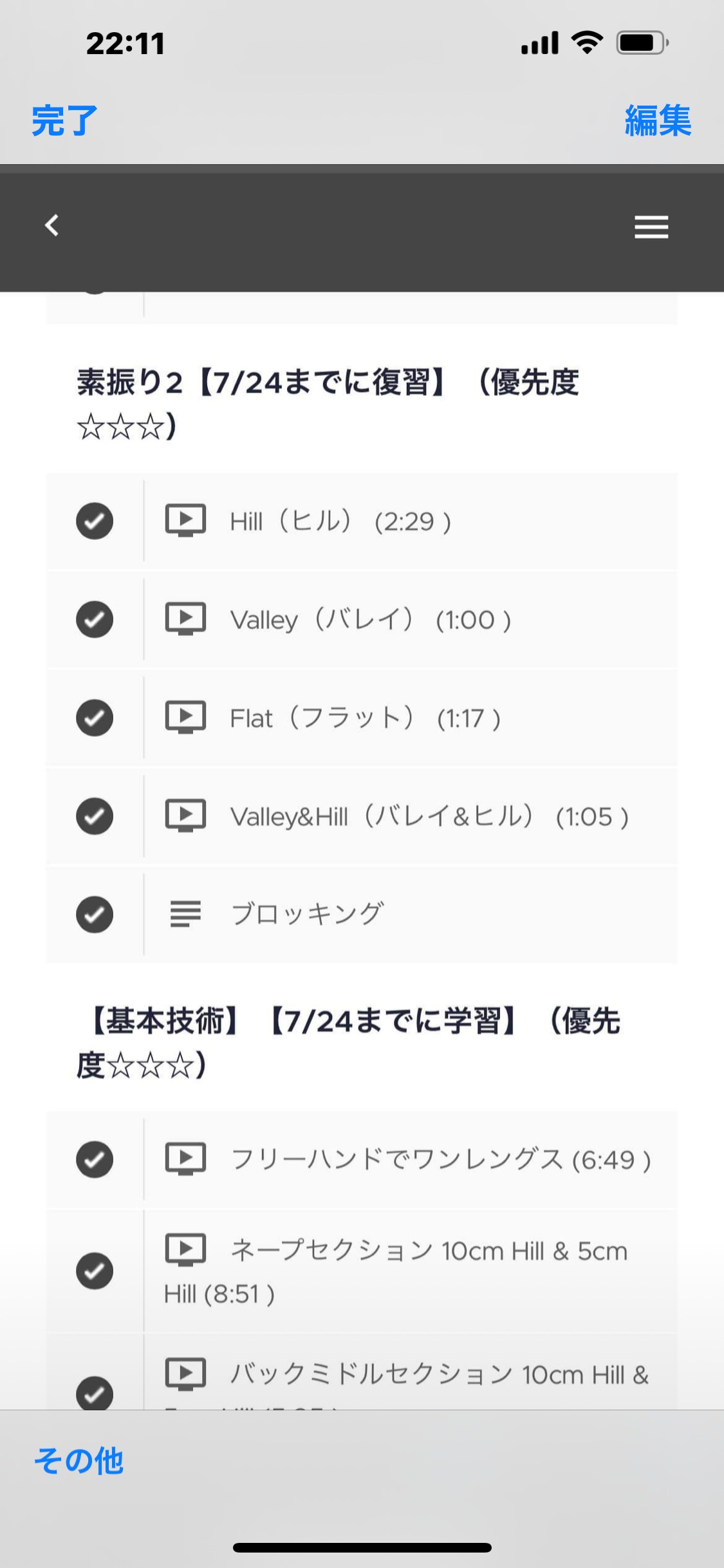Viewport: 724px width, 1568px height.
Task: Tap その他 for more options
Action: pos(79,1461)
